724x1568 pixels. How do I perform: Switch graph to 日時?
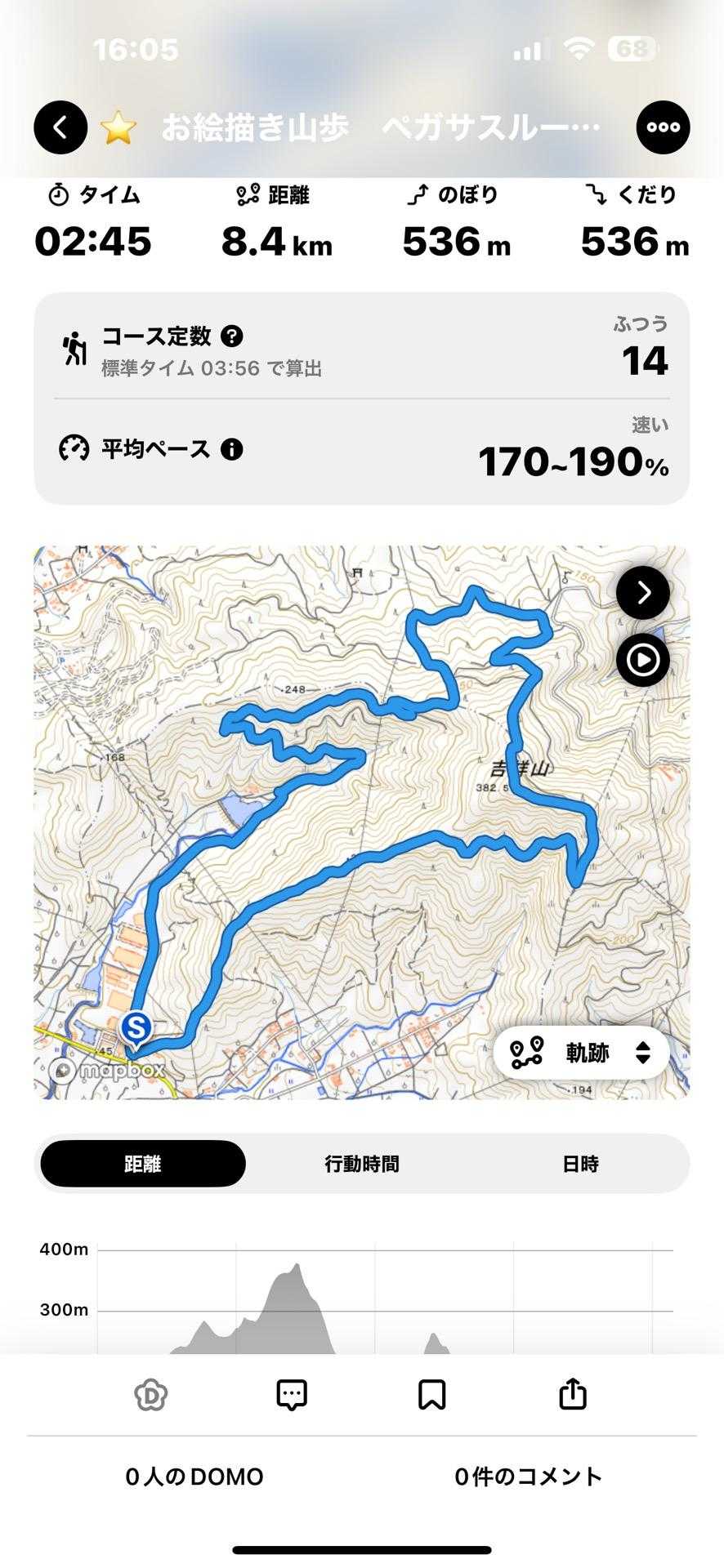pyautogui.click(x=580, y=1164)
